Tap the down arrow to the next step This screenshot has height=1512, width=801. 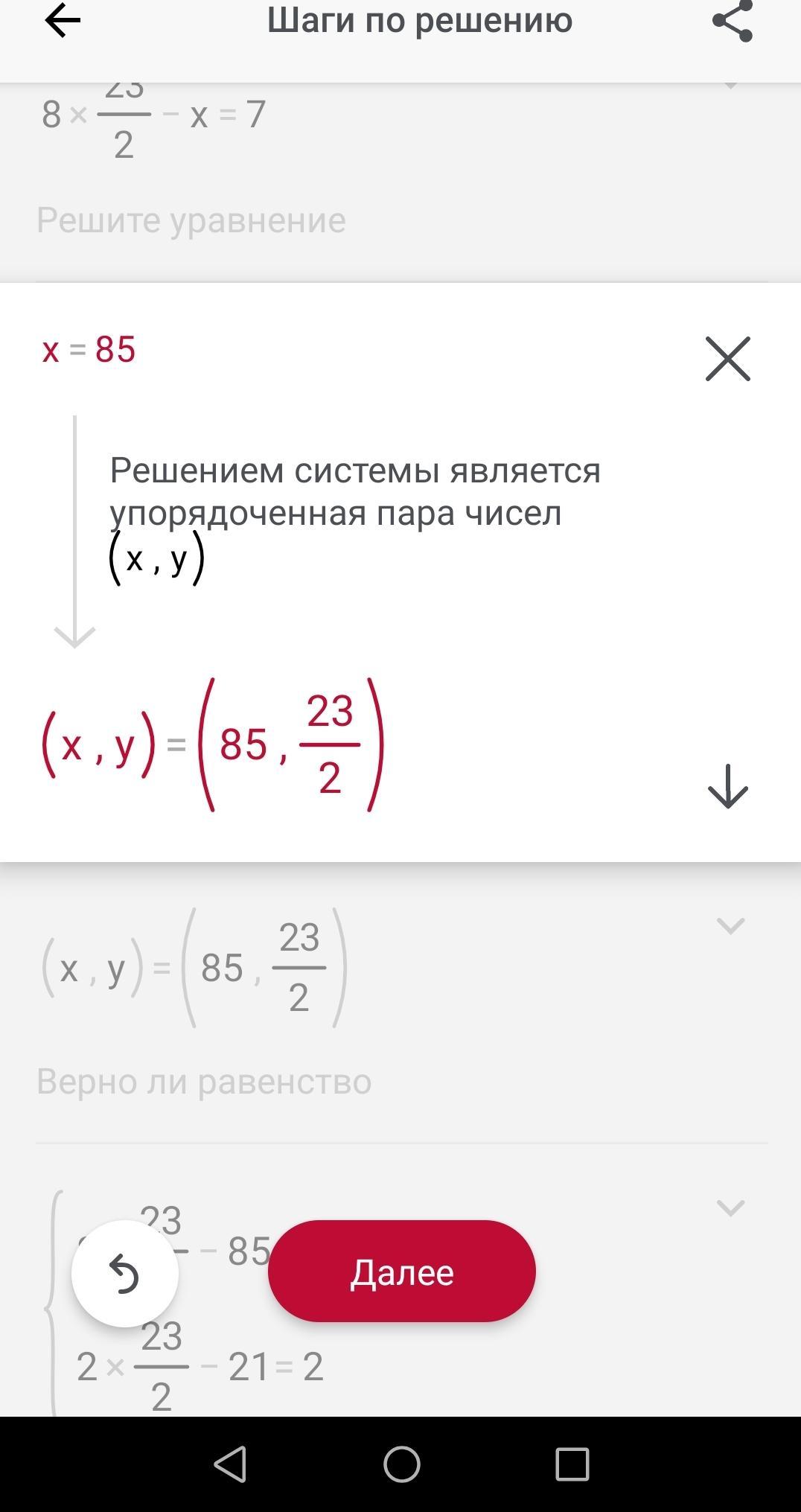tap(727, 786)
